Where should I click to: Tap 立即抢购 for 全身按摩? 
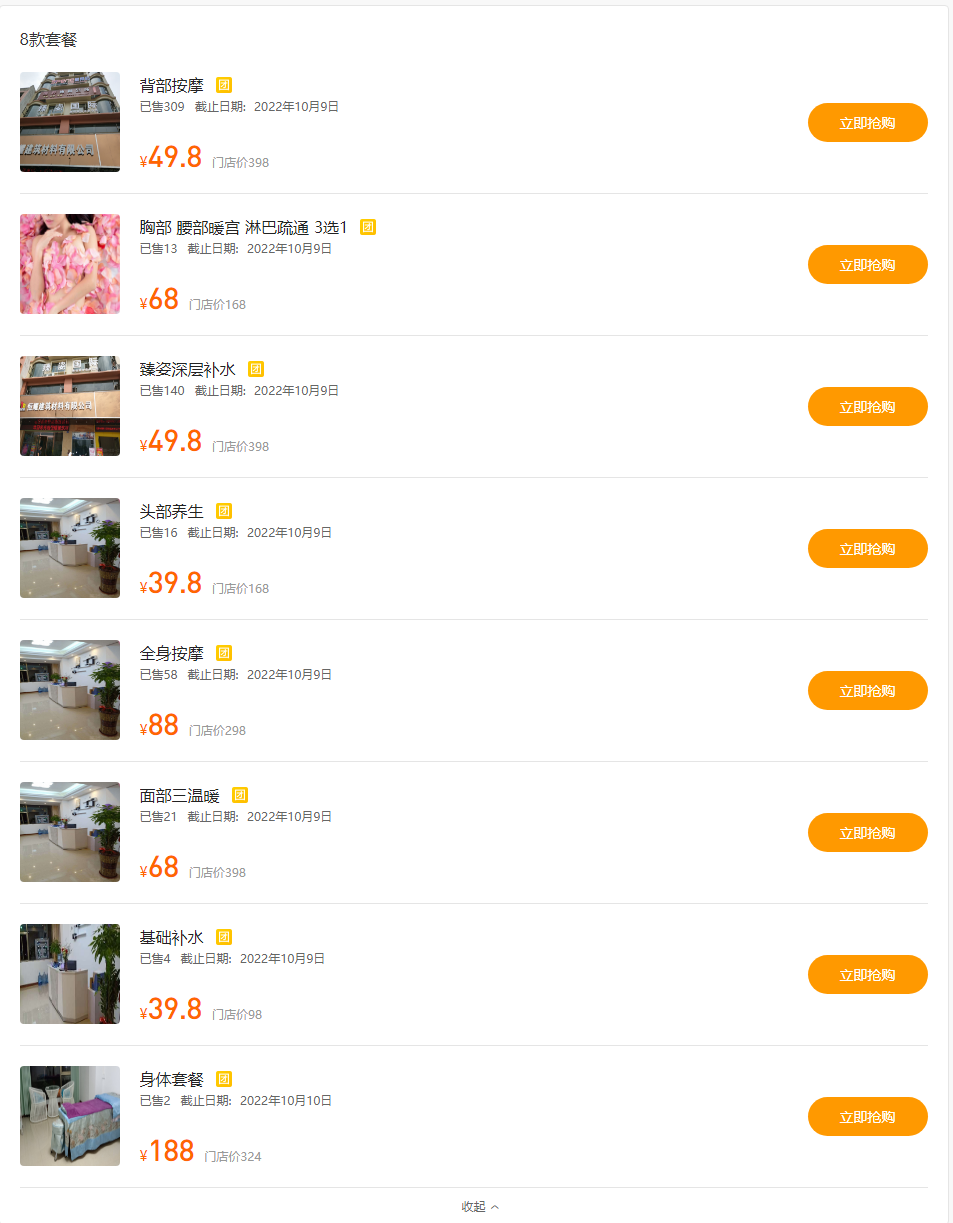click(867, 691)
